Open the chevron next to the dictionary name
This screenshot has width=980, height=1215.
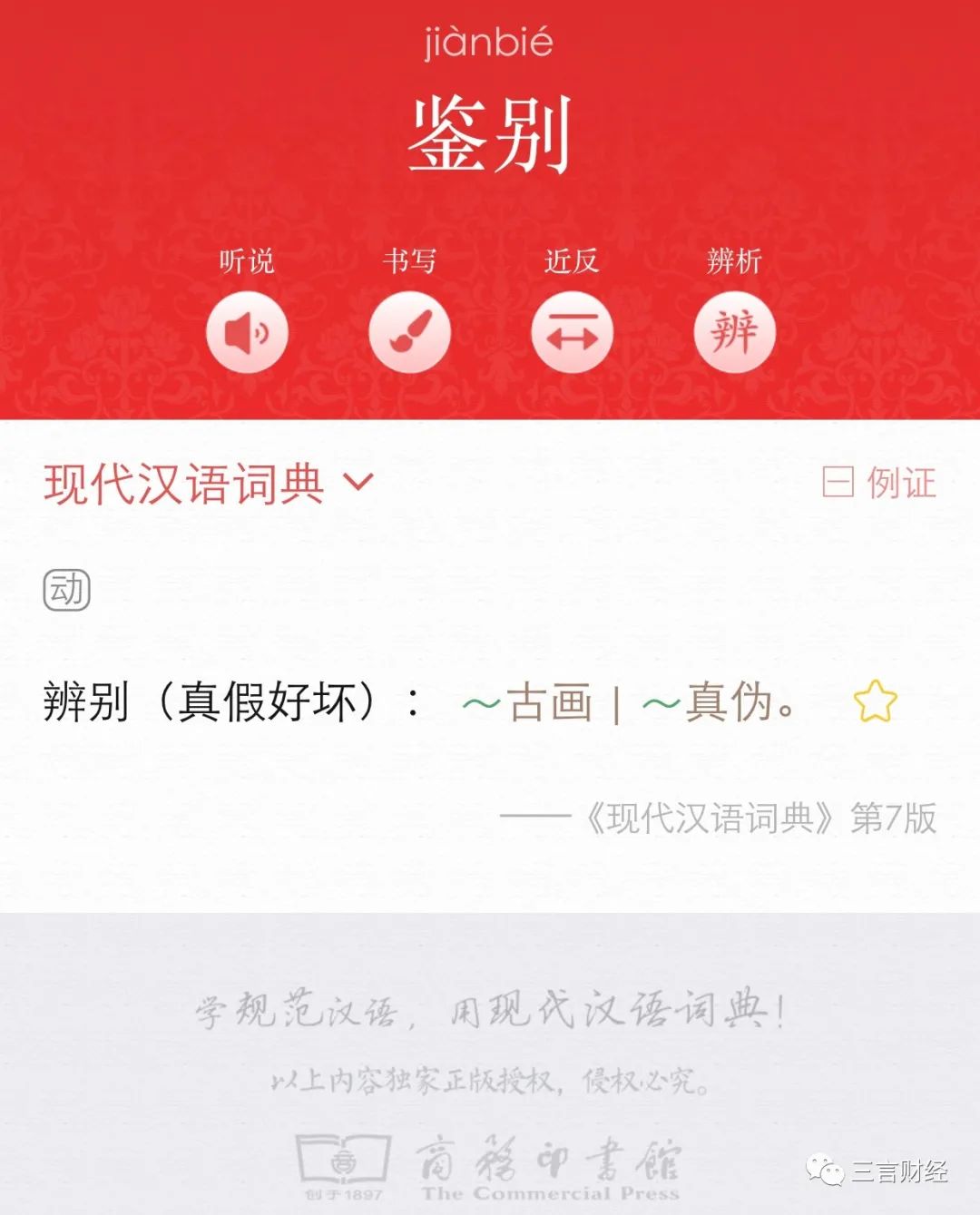click(358, 484)
